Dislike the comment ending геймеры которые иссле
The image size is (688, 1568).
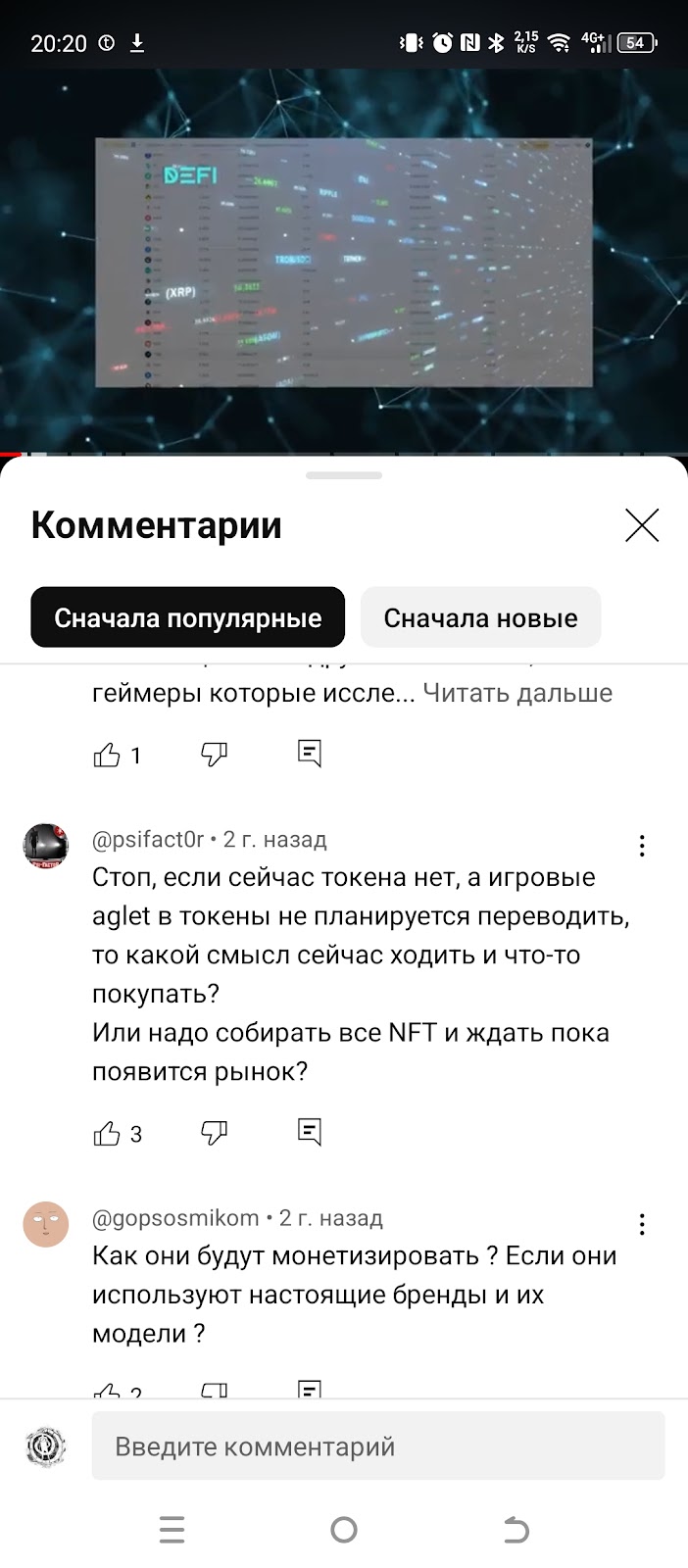coord(214,755)
